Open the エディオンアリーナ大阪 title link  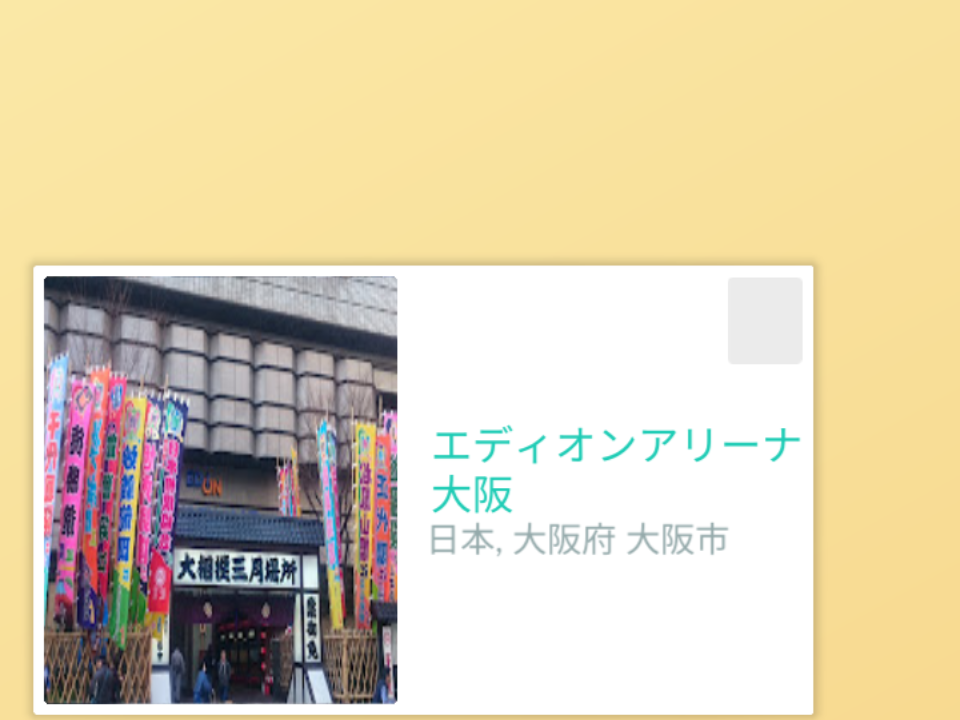pos(615,468)
